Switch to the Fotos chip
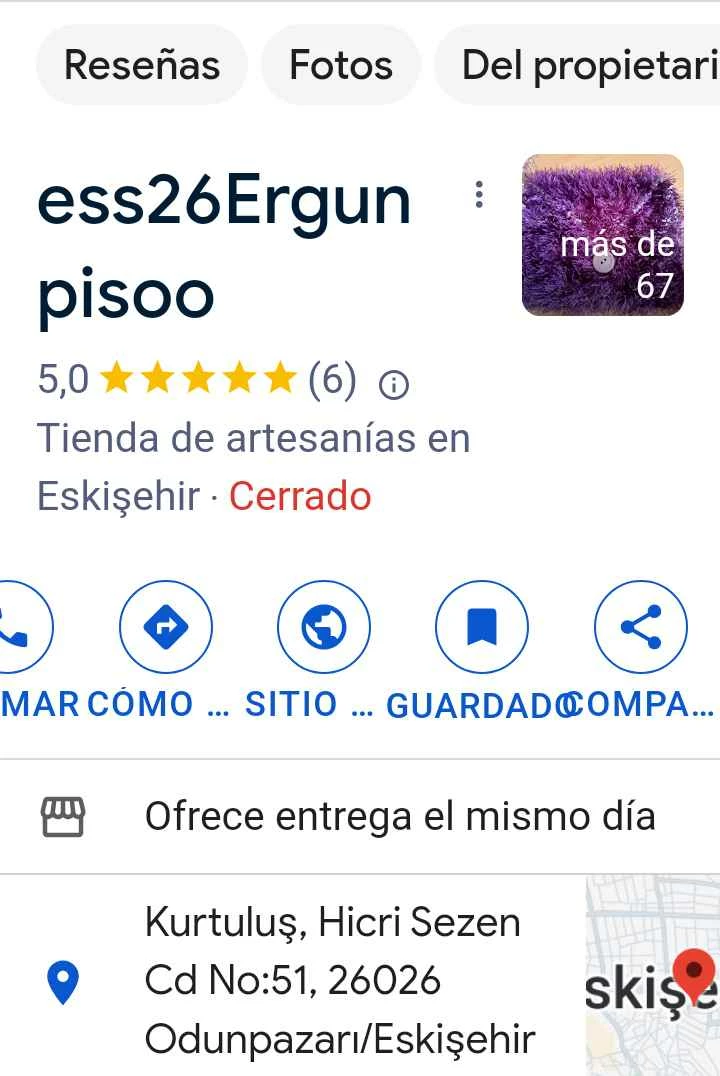720x1076 pixels. [340, 66]
